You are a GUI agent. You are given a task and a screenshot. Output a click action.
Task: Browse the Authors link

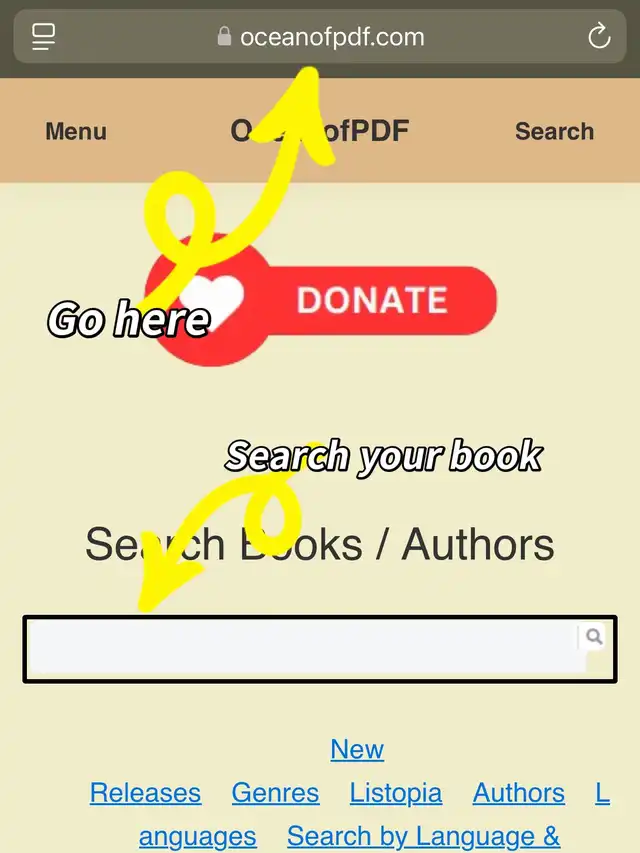pyautogui.click(x=518, y=793)
